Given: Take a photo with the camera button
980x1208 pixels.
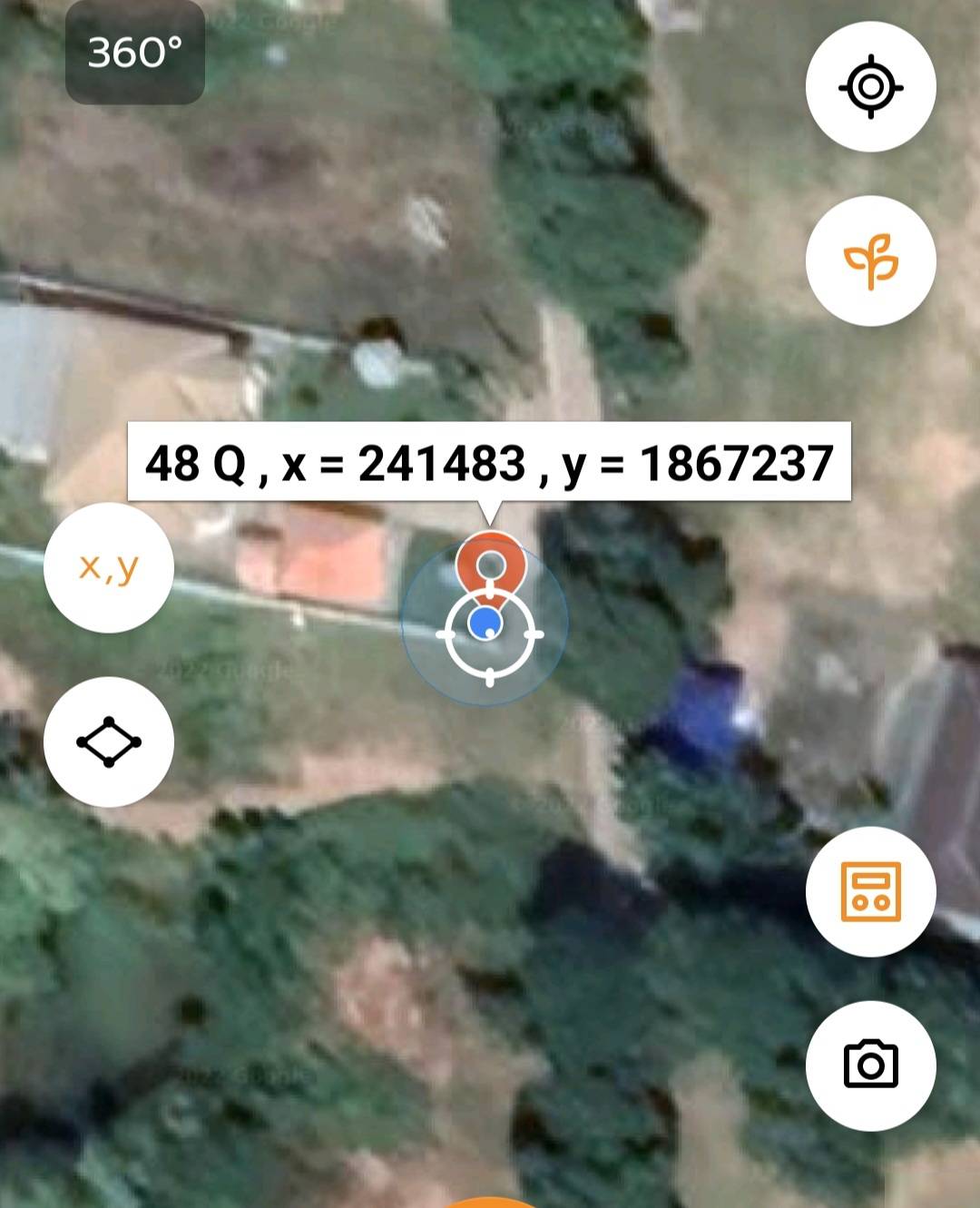Looking at the screenshot, I should click(870, 1066).
